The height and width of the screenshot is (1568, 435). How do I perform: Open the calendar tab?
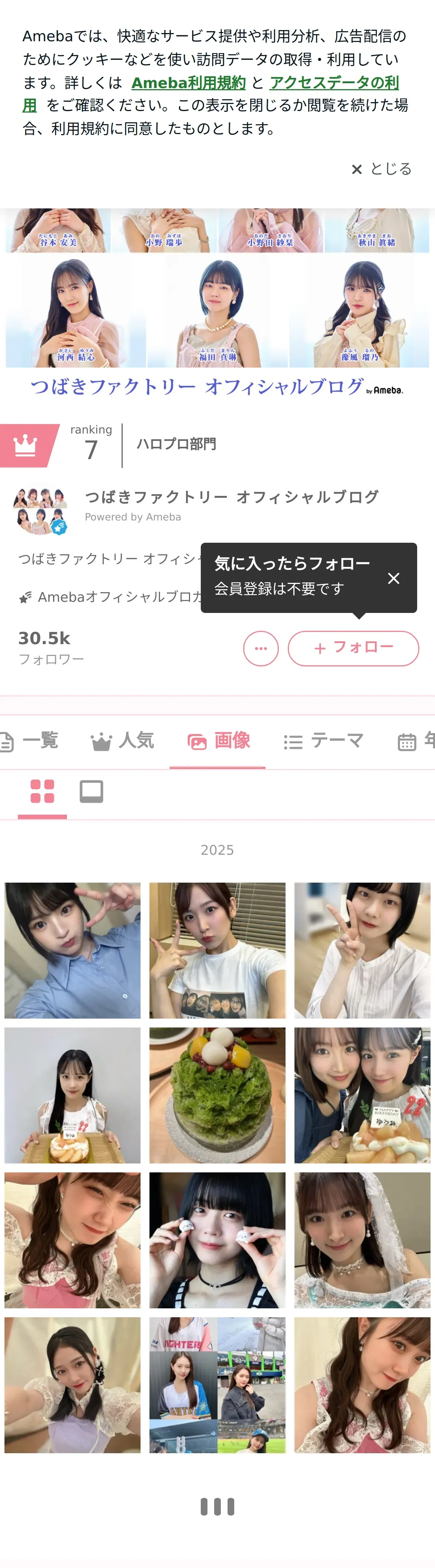click(x=411, y=741)
